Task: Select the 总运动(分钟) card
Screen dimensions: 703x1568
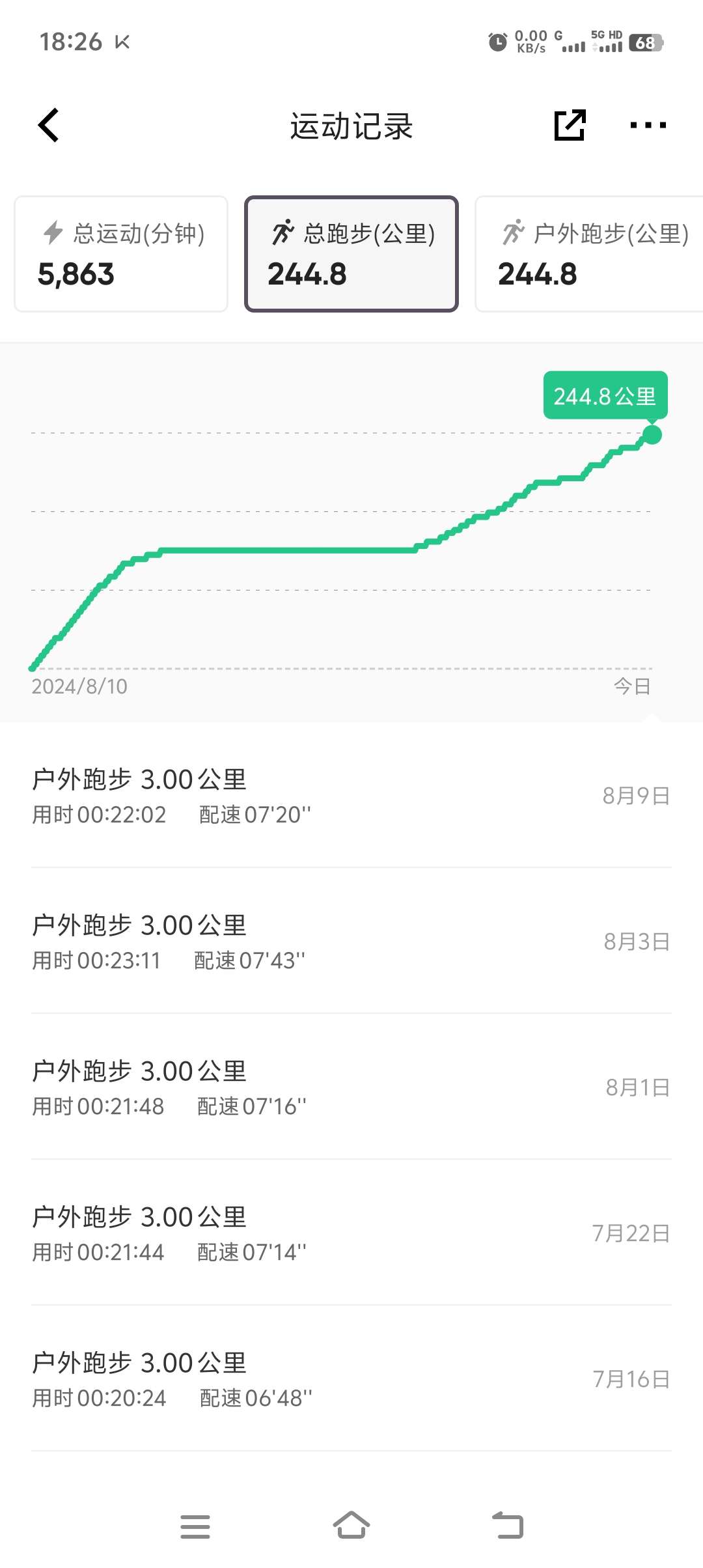Action: 121,254
